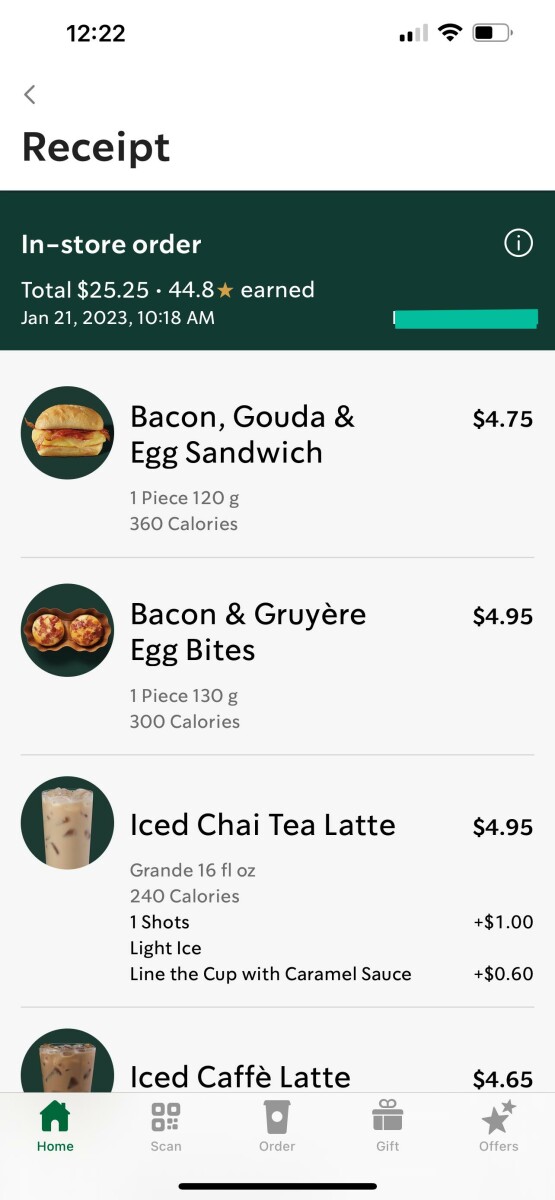Open the Iced Chai Tea Latte item
Image resolution: width=555 pixels, height=1200 pixels.
(277, 882)
